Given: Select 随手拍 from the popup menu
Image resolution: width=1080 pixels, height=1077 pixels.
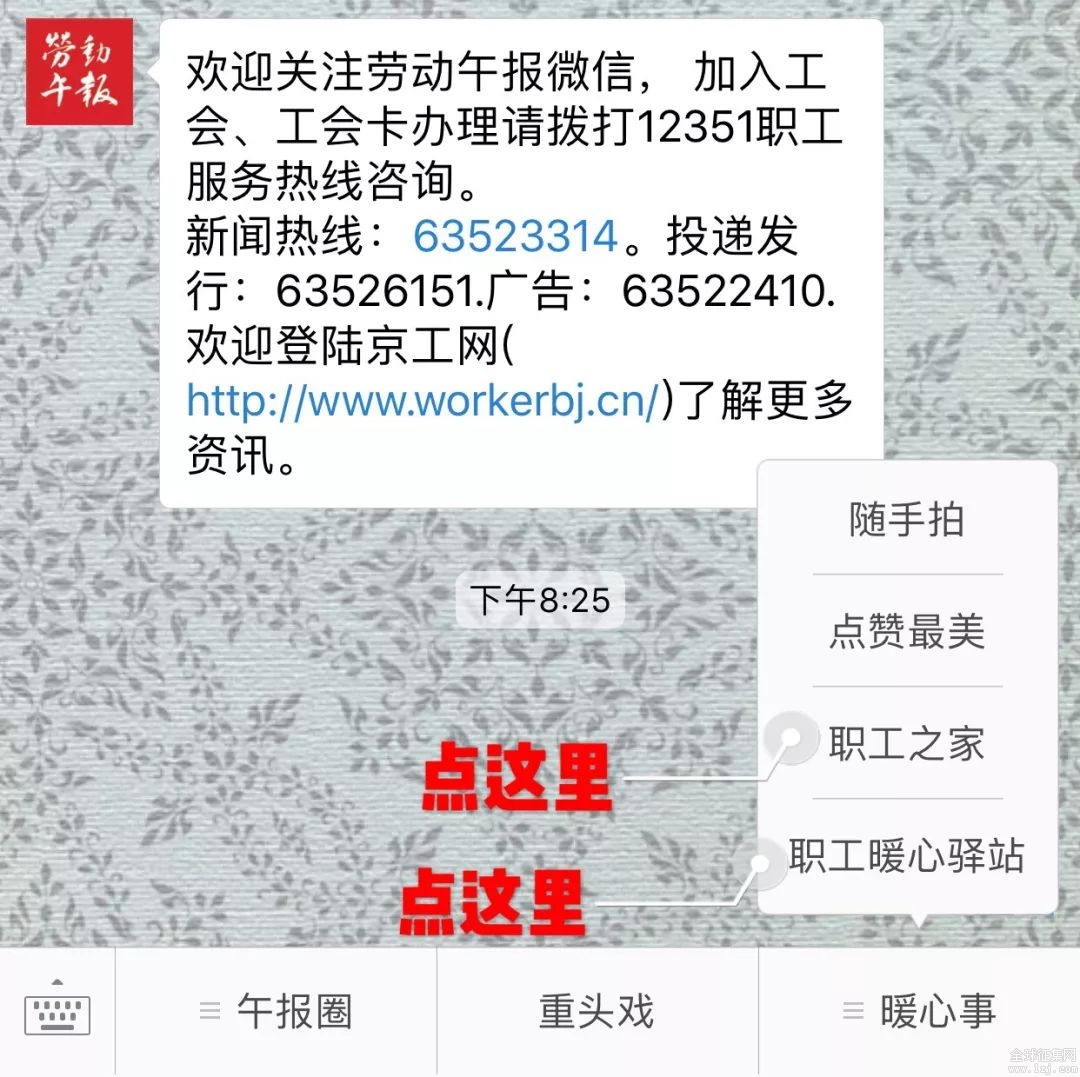Looking at the screenshot, I should (x=907, y=520).
